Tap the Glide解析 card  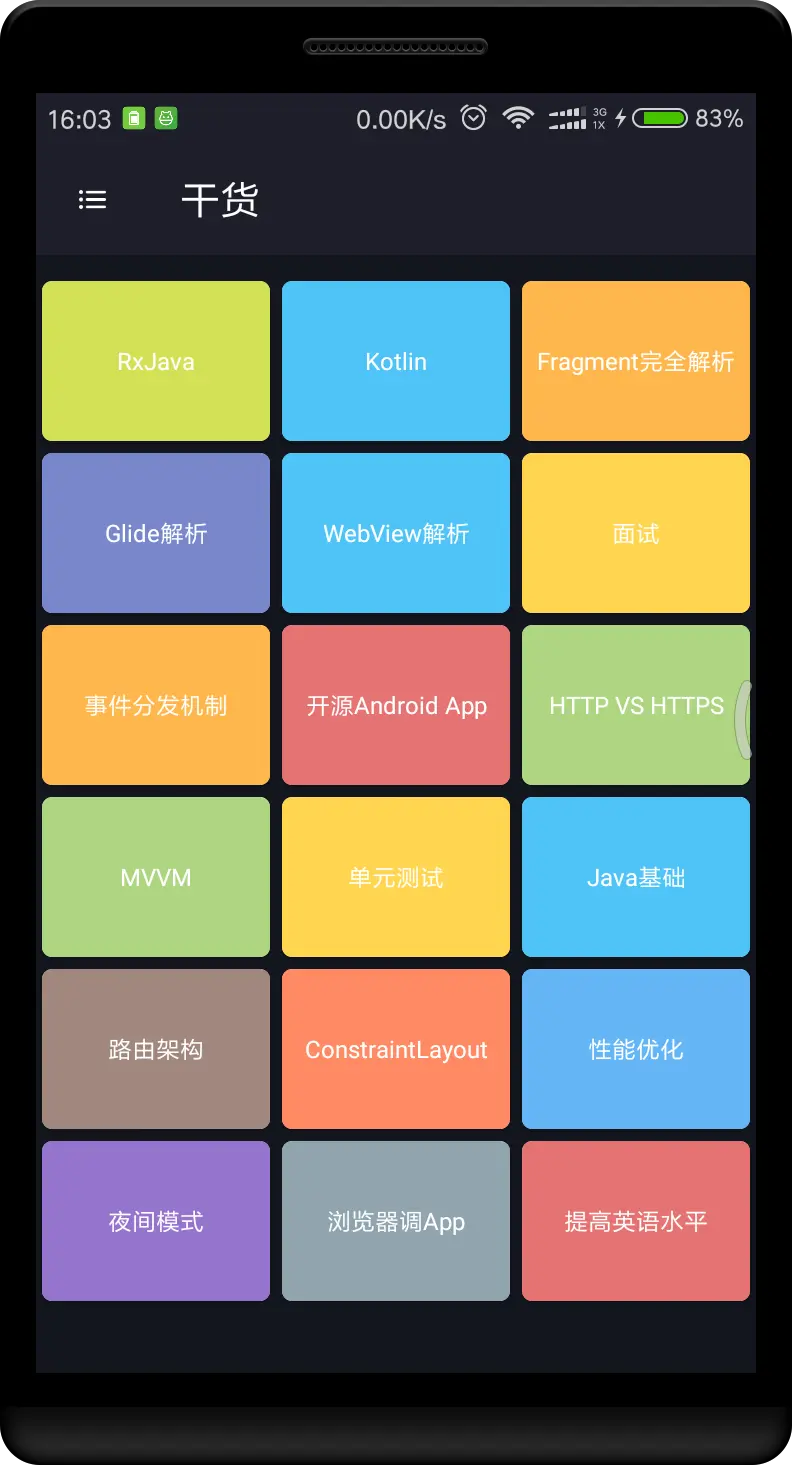click(x=156, y=533)
